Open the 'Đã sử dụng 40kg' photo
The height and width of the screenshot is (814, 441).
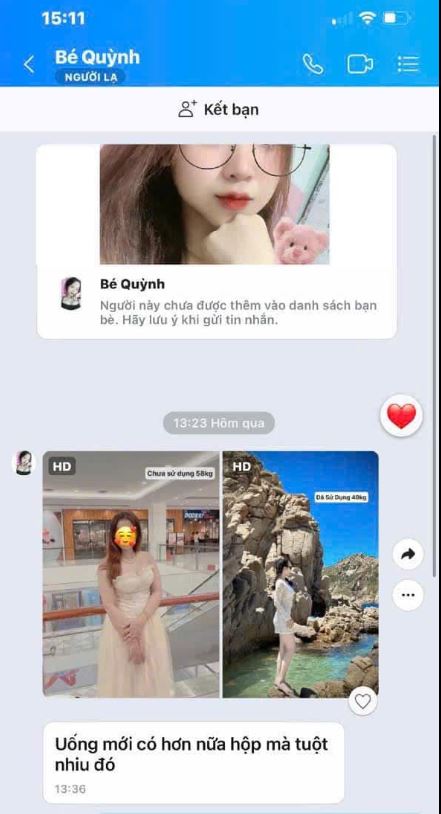click(301, 574)
